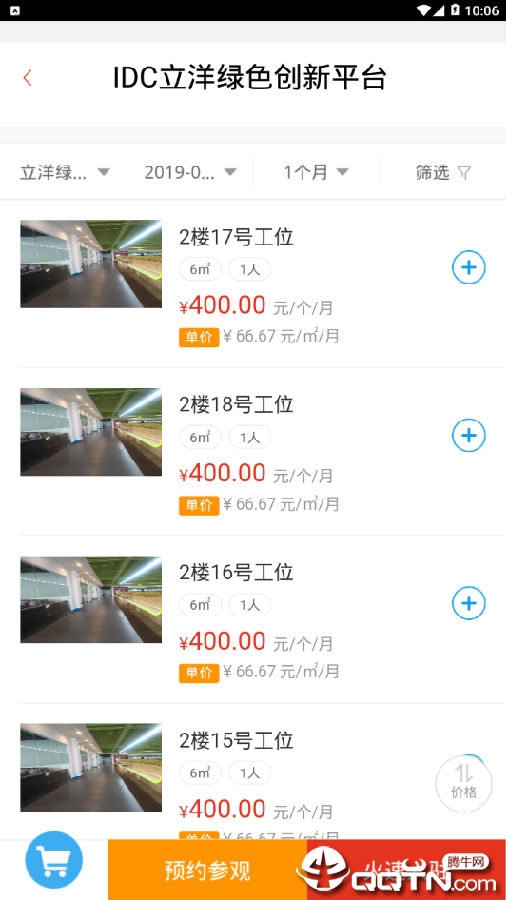
Task: Tap 预约参观 to book a visit
Action: (x=208, y=870)
